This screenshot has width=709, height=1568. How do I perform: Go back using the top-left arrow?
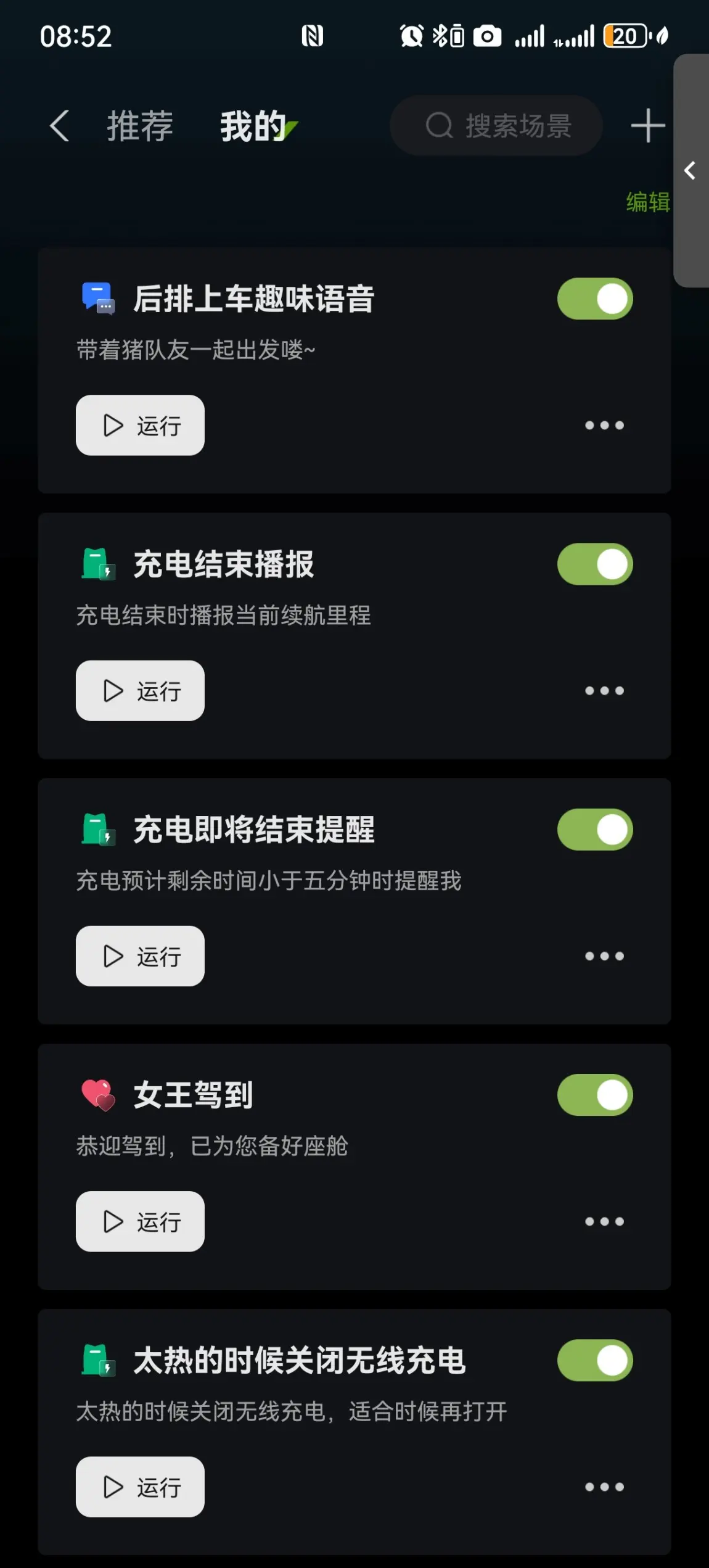pyautogui.click(x=60, y=126)
